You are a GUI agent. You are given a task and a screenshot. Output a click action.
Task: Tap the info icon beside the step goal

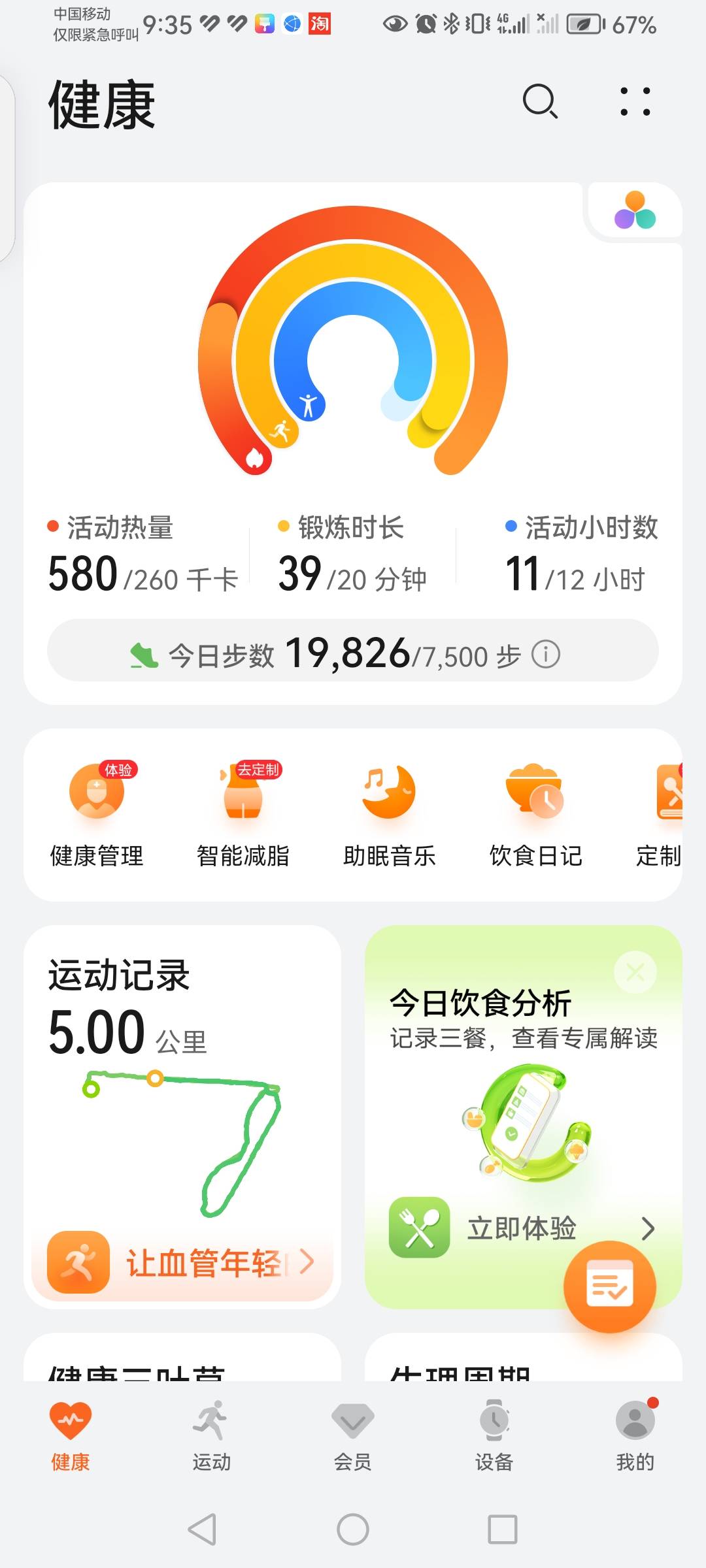(x=546, y=653)
